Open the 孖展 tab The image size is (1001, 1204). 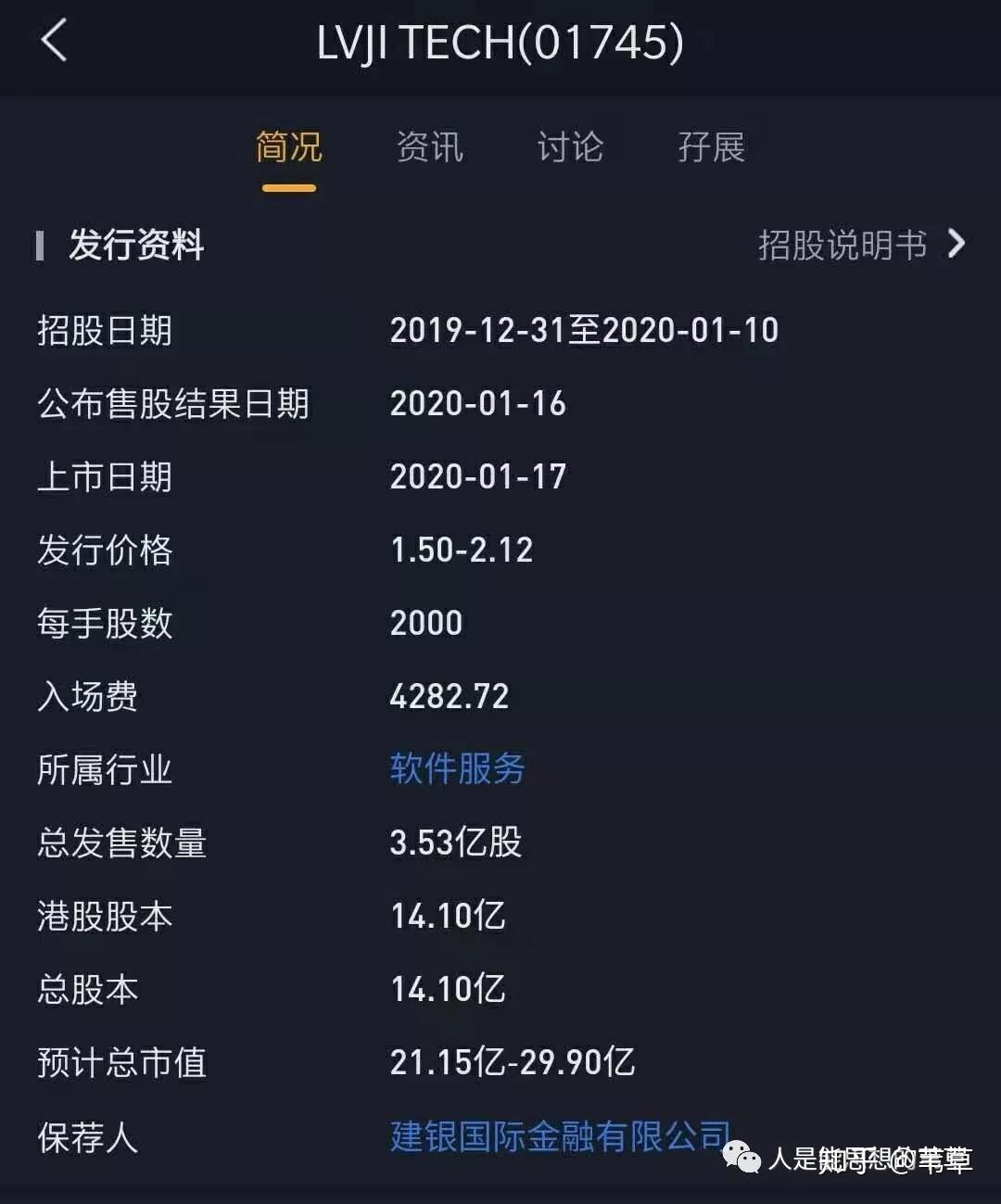710,148
